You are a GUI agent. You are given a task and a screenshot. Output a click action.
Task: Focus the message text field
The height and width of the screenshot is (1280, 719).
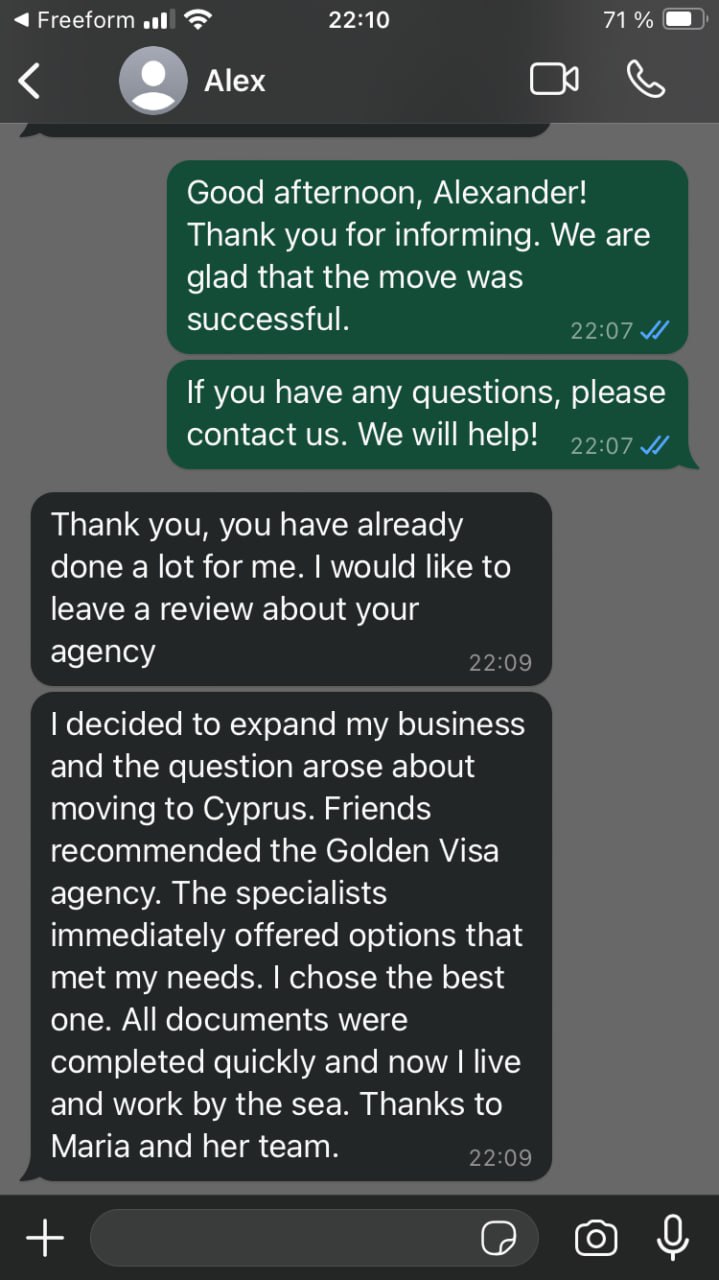click(280, 1239)
